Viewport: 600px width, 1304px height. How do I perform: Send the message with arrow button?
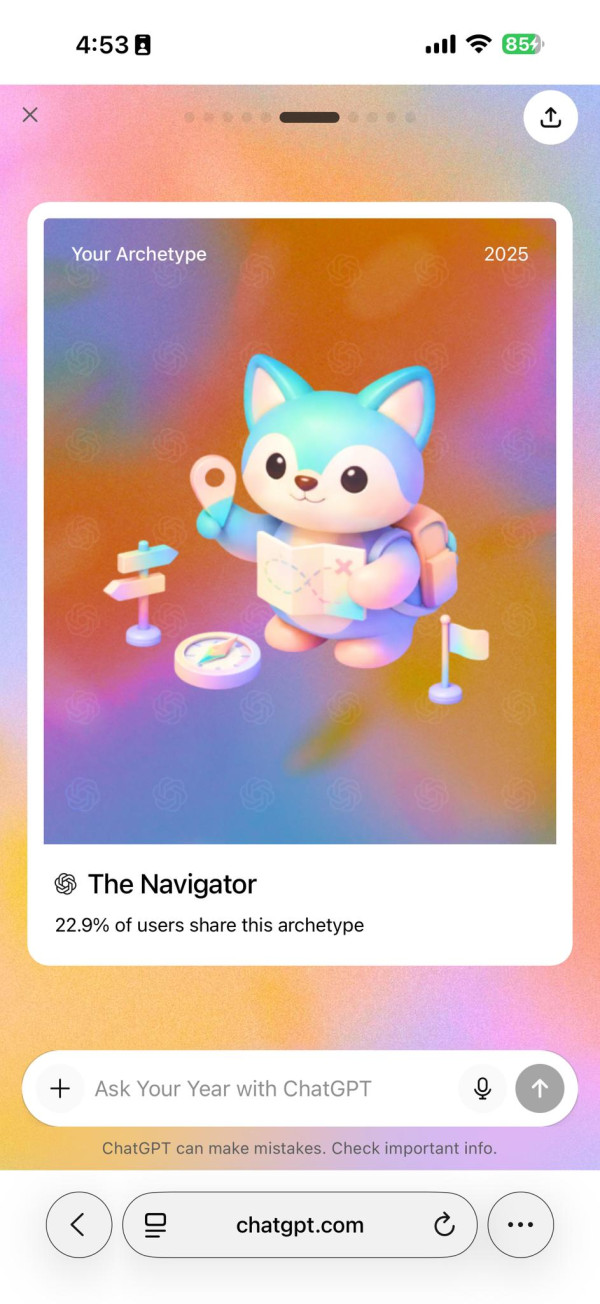point(540,1089)
